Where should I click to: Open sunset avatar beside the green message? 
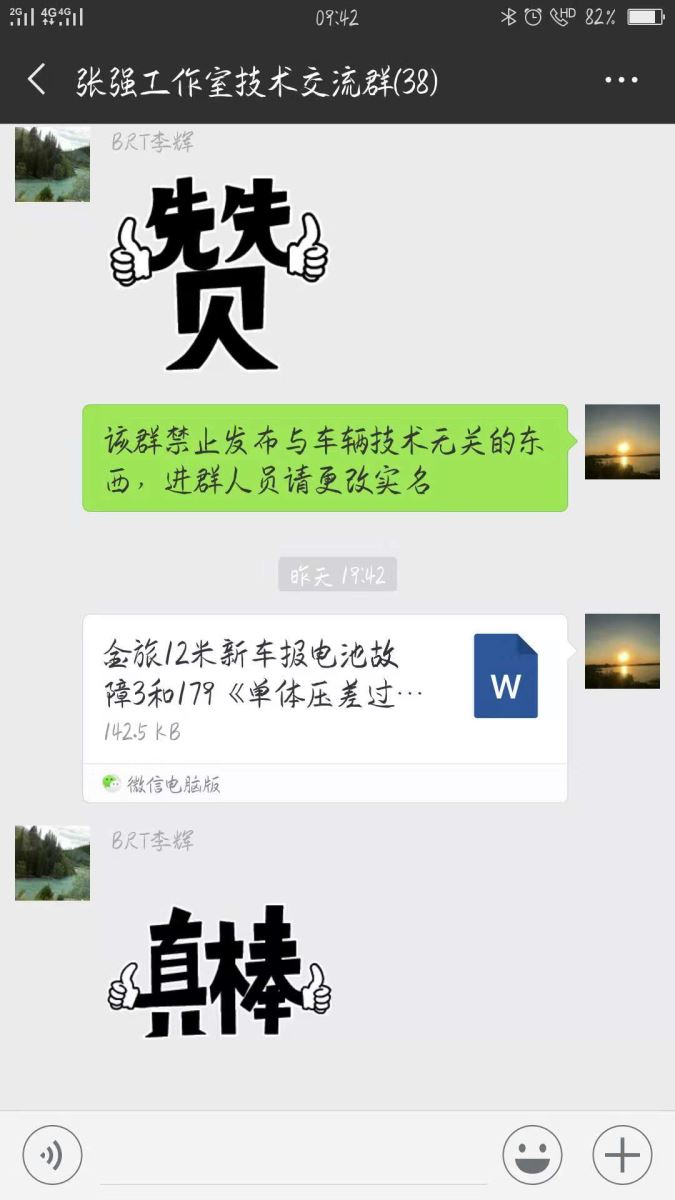click(x=621, y=442)
